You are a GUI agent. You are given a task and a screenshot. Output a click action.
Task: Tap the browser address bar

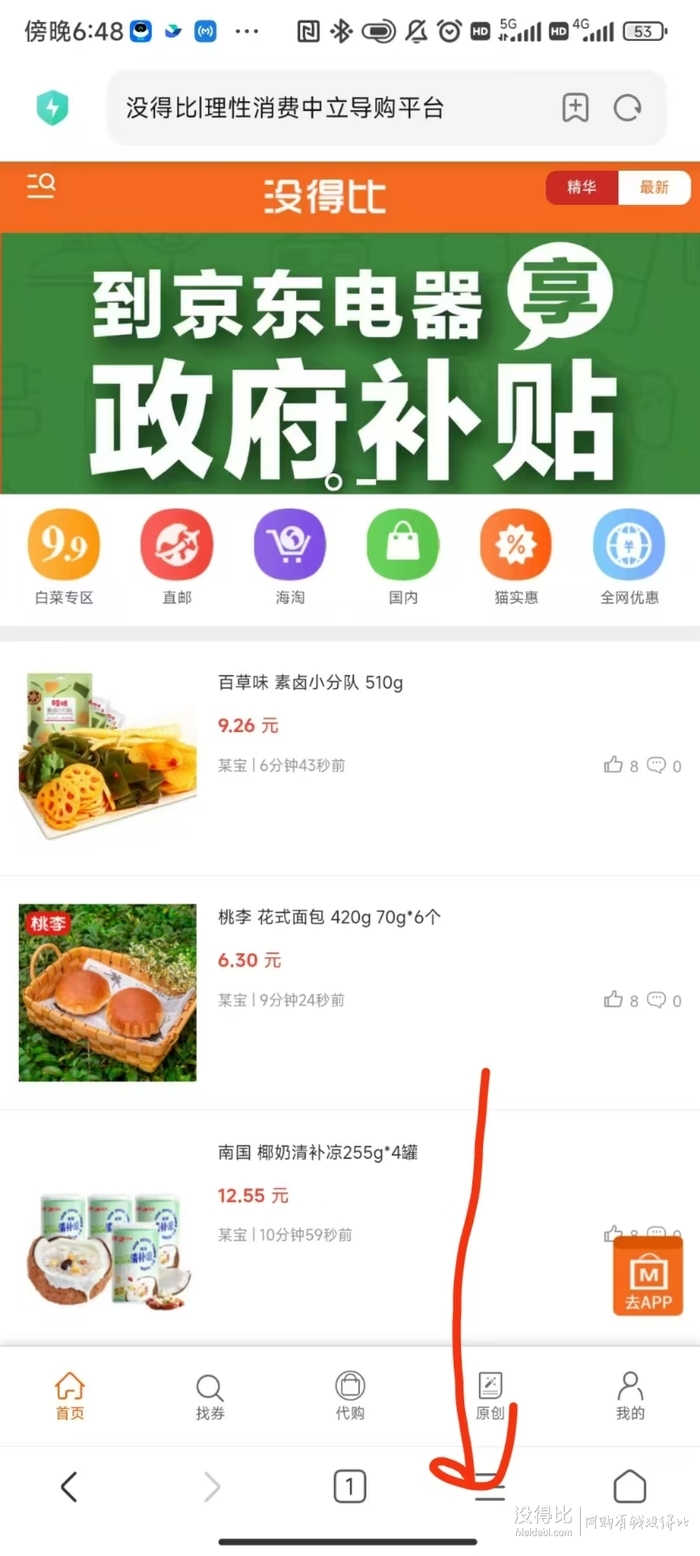point(330,108)
